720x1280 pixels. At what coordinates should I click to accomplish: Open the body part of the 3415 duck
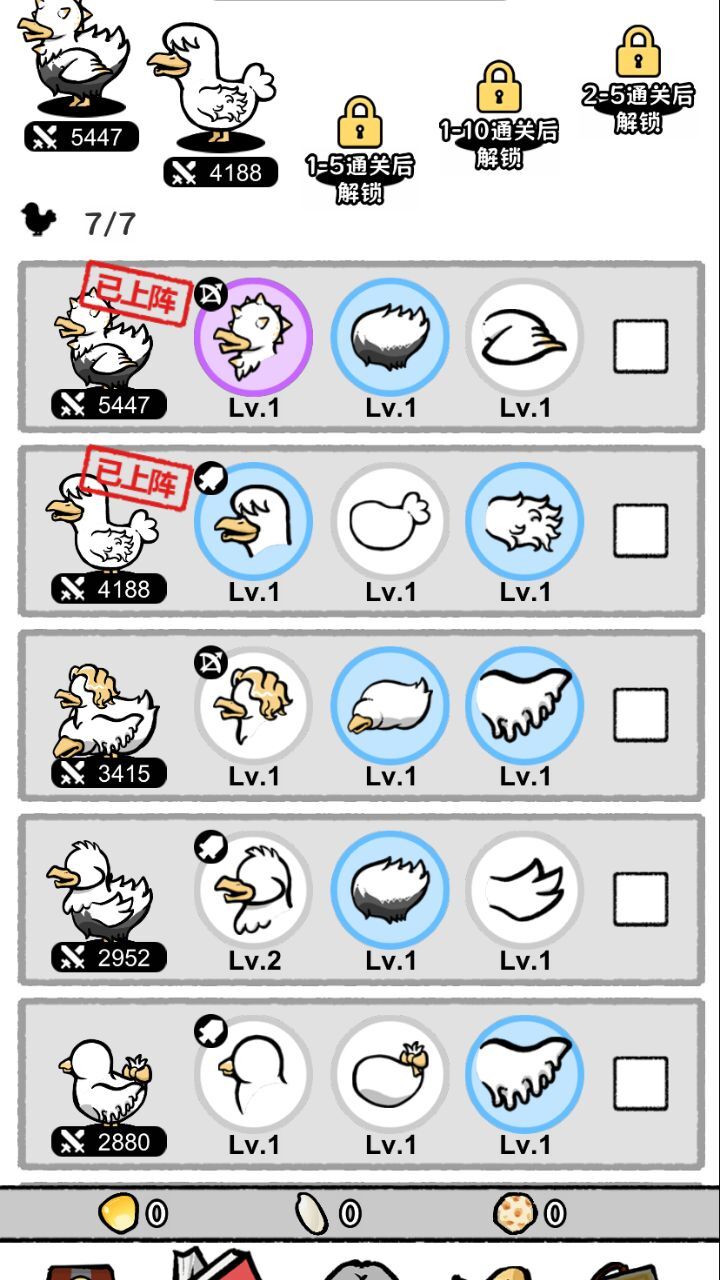tap(390, 706)
